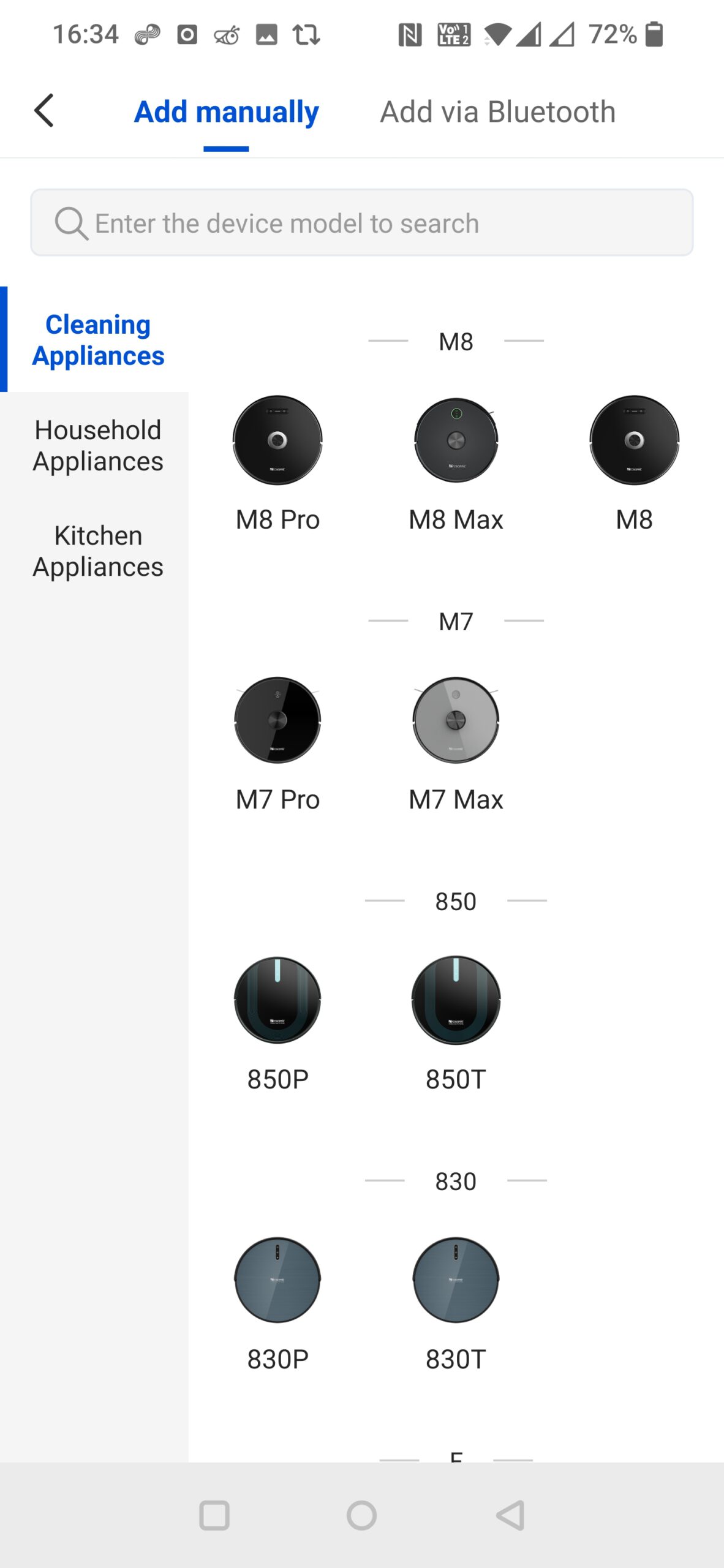This screenshot has width=724, height=1568.
Task: Select the 850T vacuum model
Action: (456, 1023)
